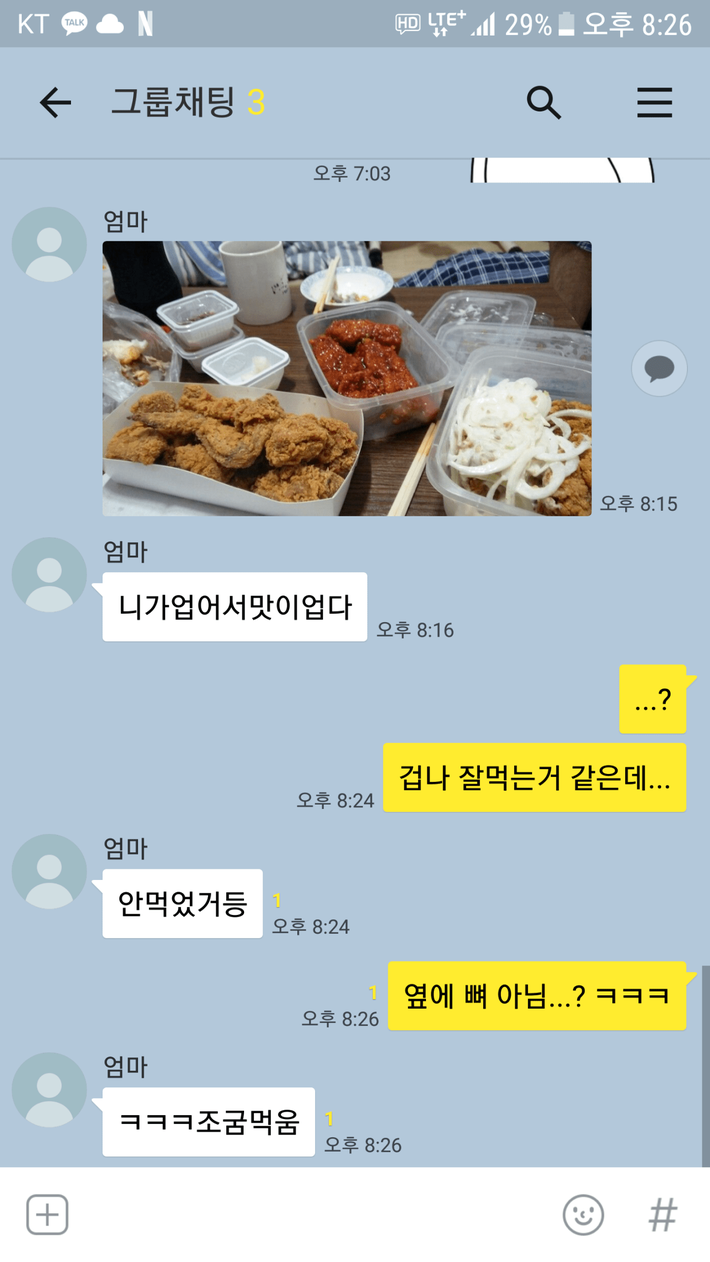Open the emoticon picker

583,1215
